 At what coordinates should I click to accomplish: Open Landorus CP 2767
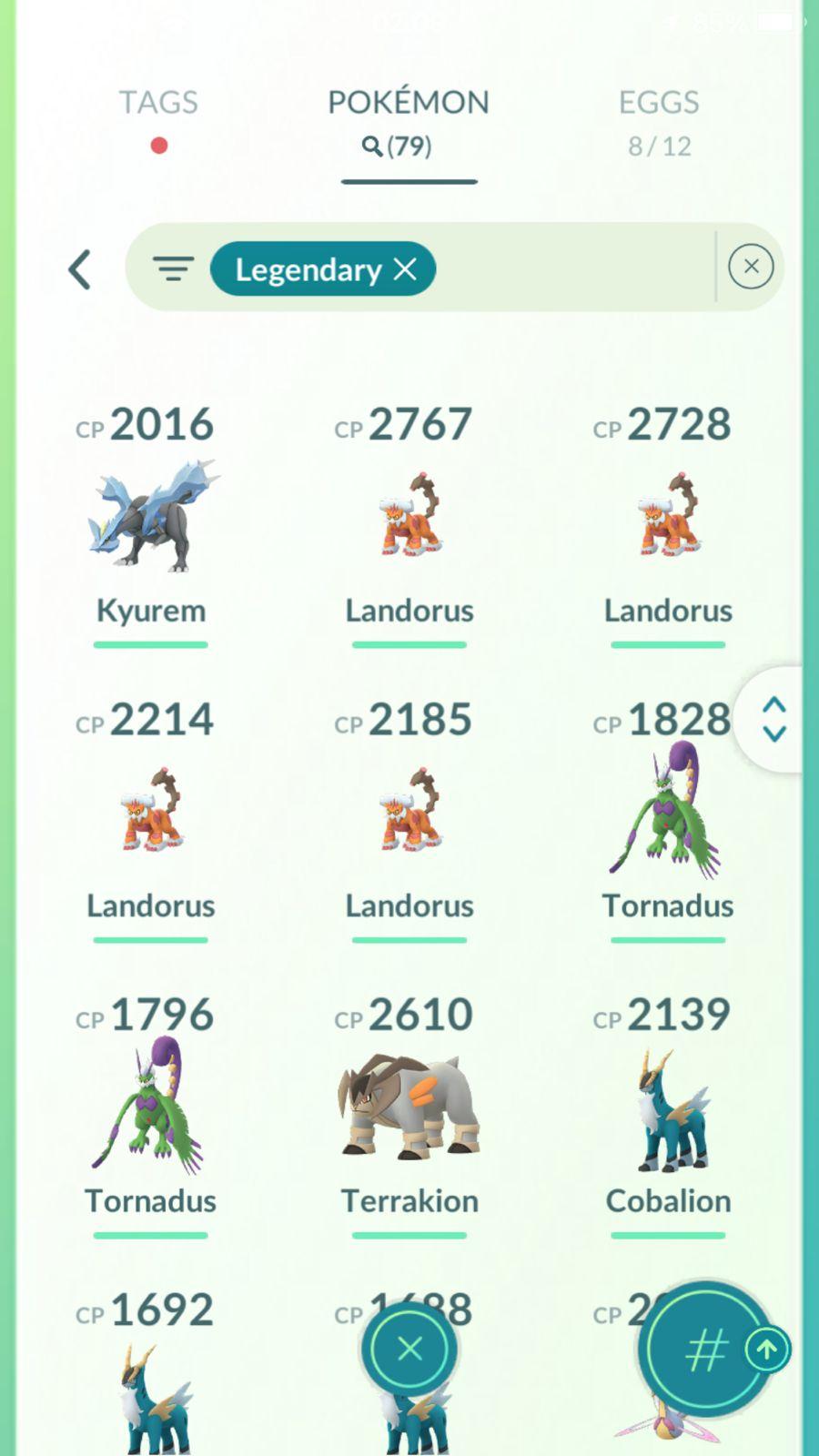tap(409, 520)
